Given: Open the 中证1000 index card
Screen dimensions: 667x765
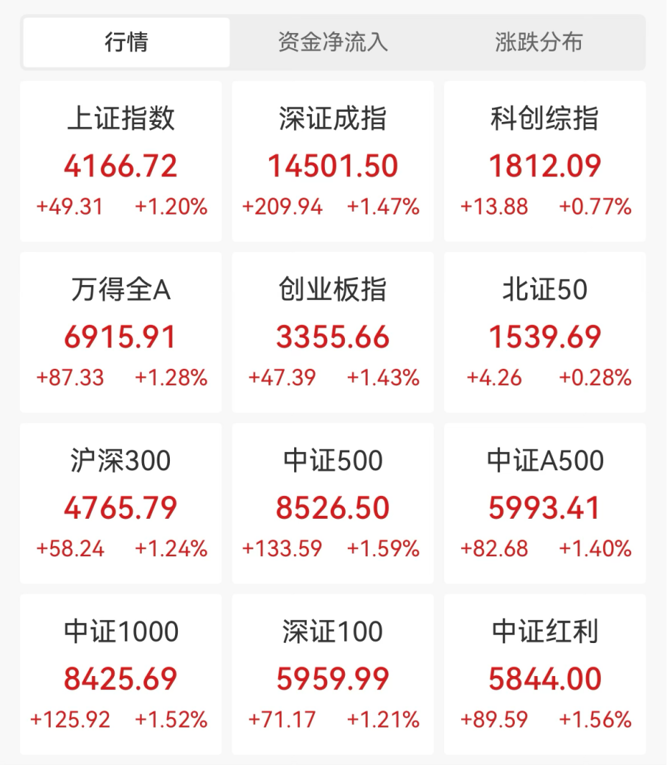Looking at the screenshot, I should (121, 675).
